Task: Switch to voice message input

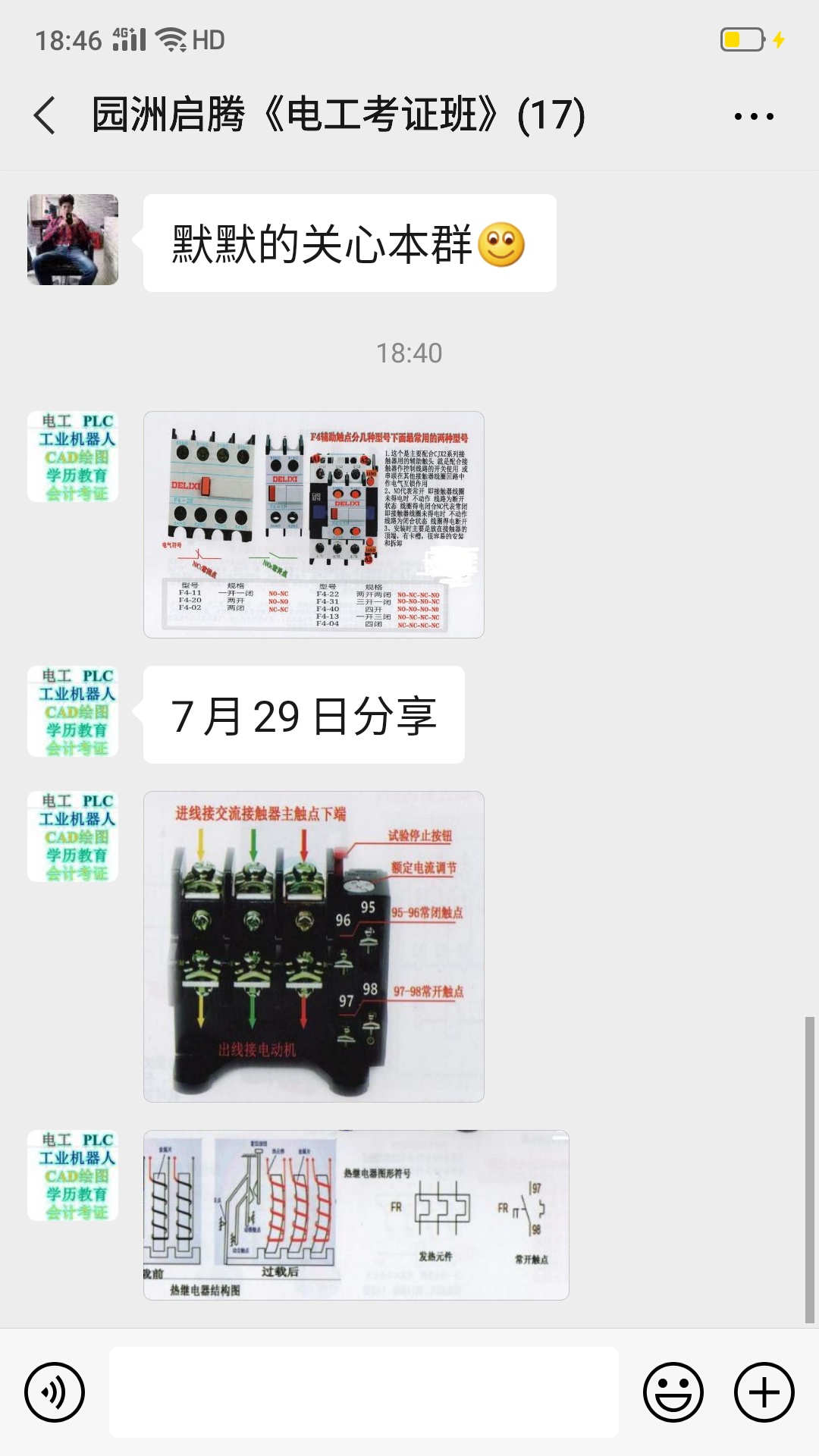Action: click(x=55, y=1392)
